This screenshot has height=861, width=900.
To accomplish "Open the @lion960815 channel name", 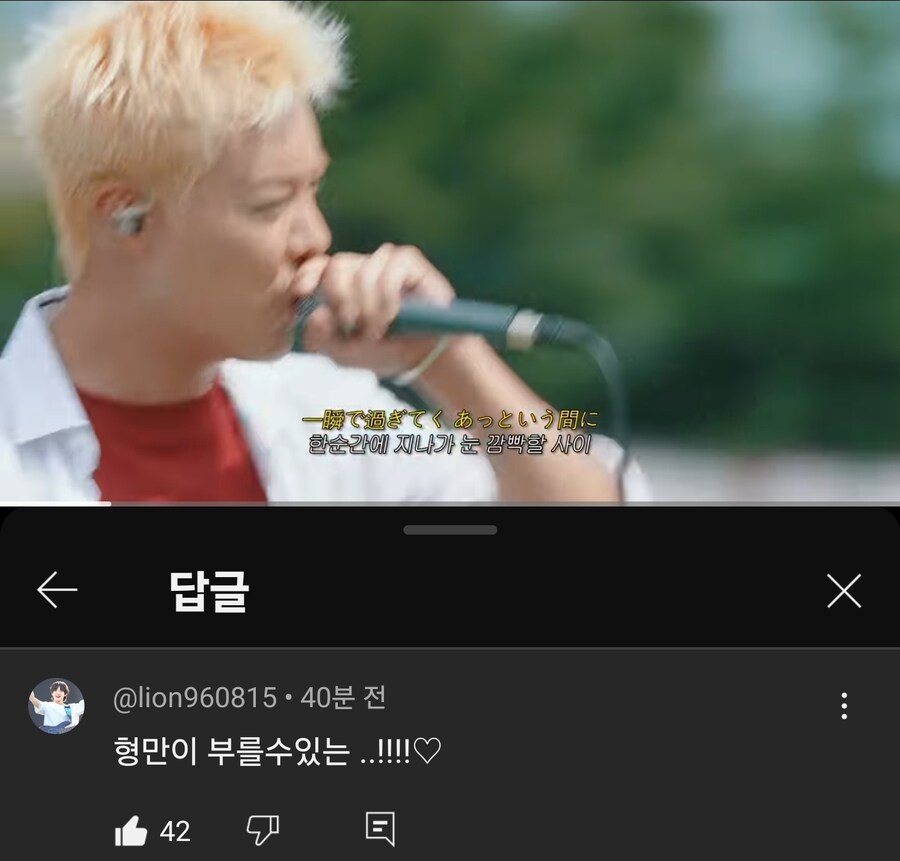I will click(x=195, y=698).
